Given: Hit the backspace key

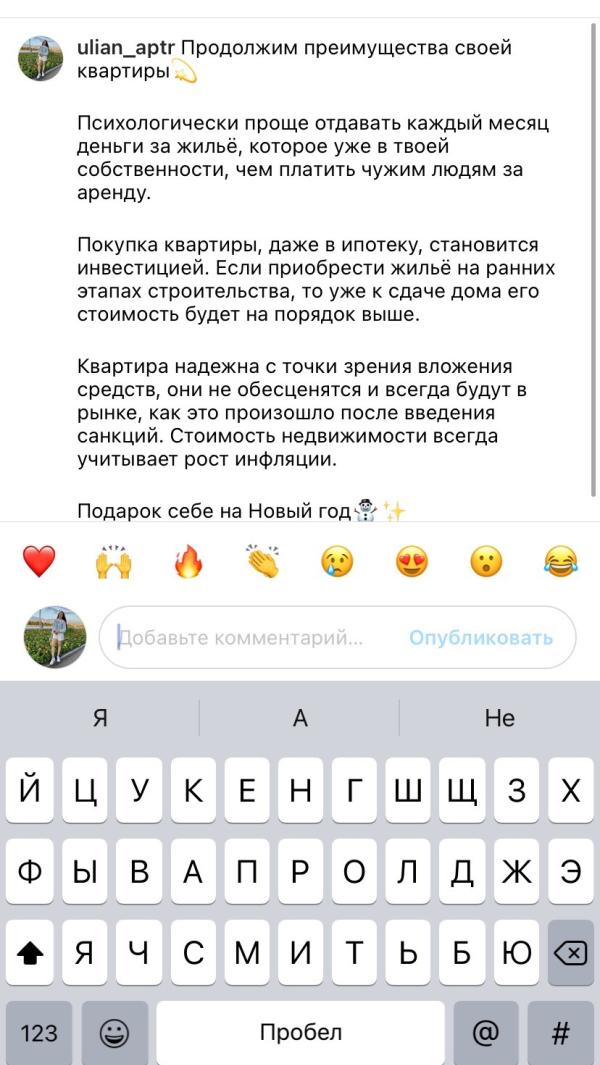Looking at the screenshot, I should [571, 953].
